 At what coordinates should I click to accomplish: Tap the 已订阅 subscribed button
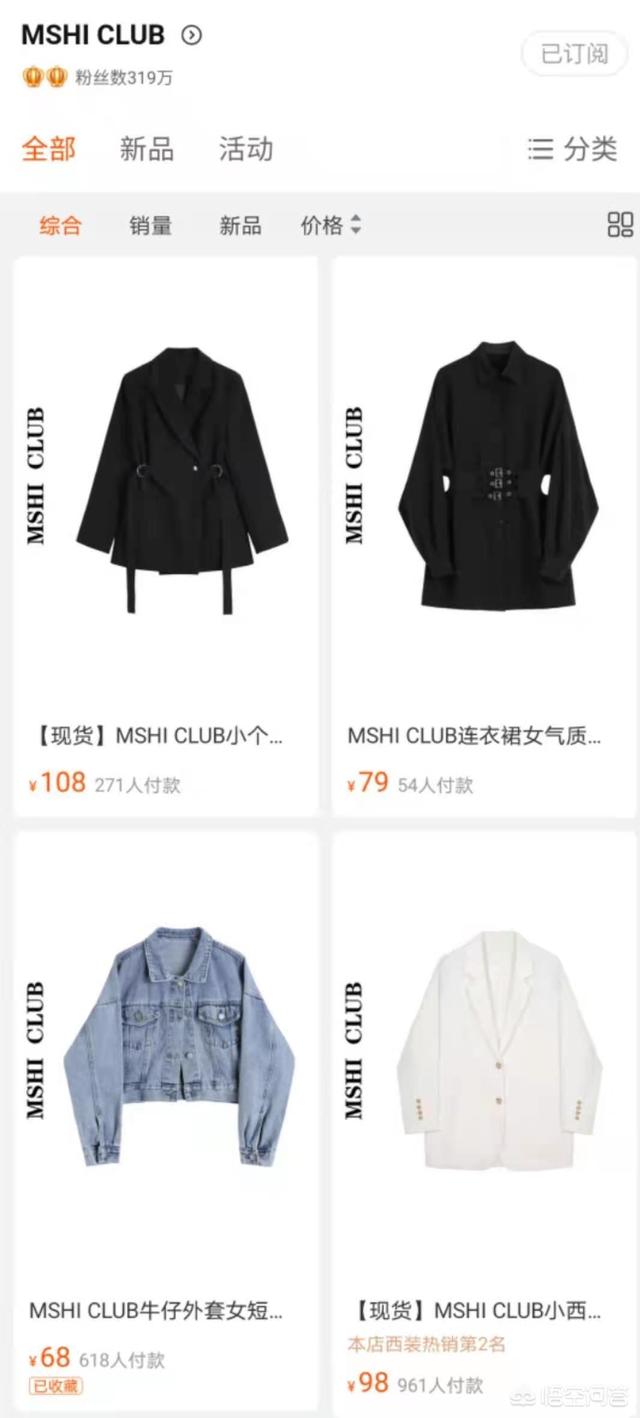[x=574, y=54]
